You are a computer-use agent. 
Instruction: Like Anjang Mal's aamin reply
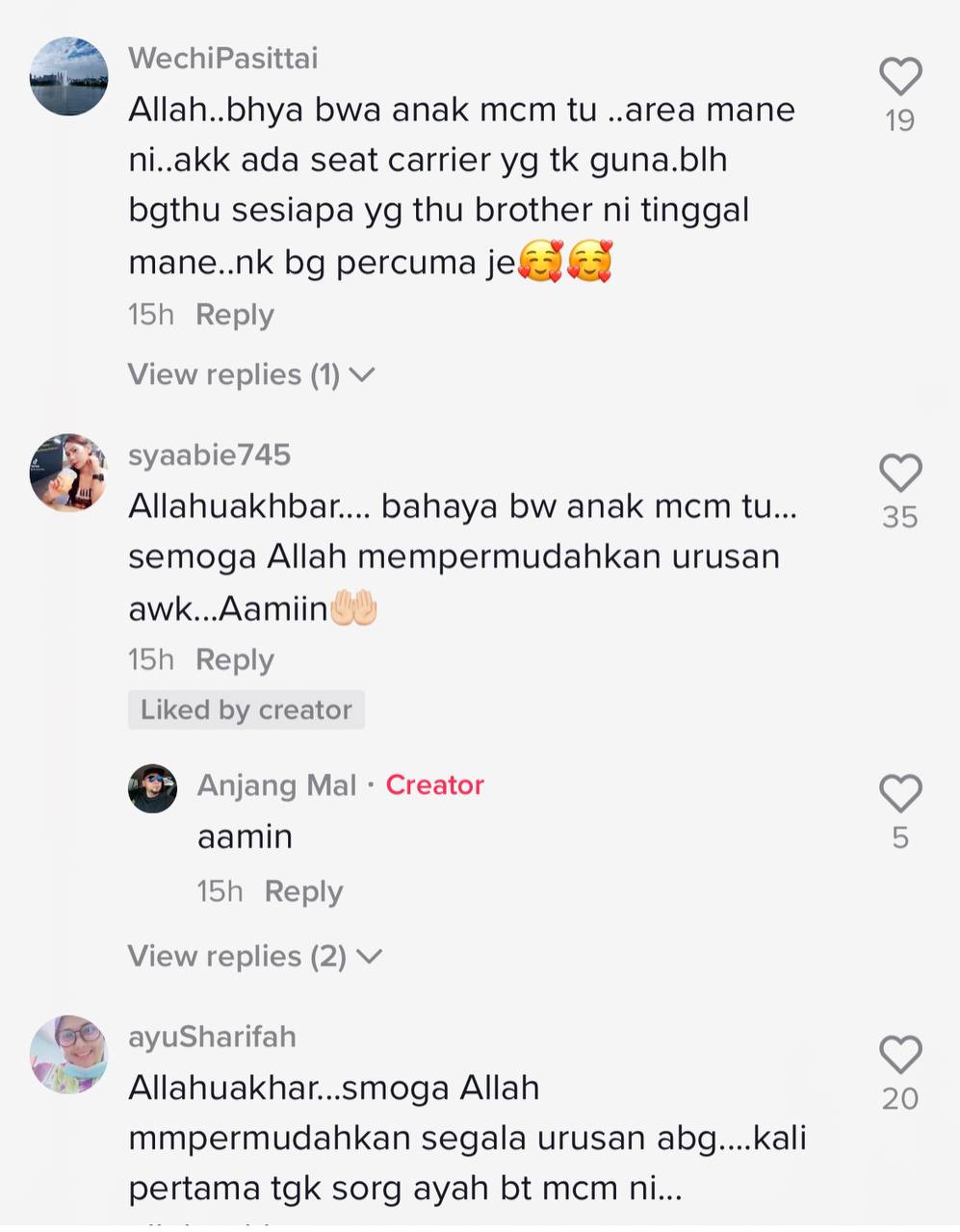900,794
